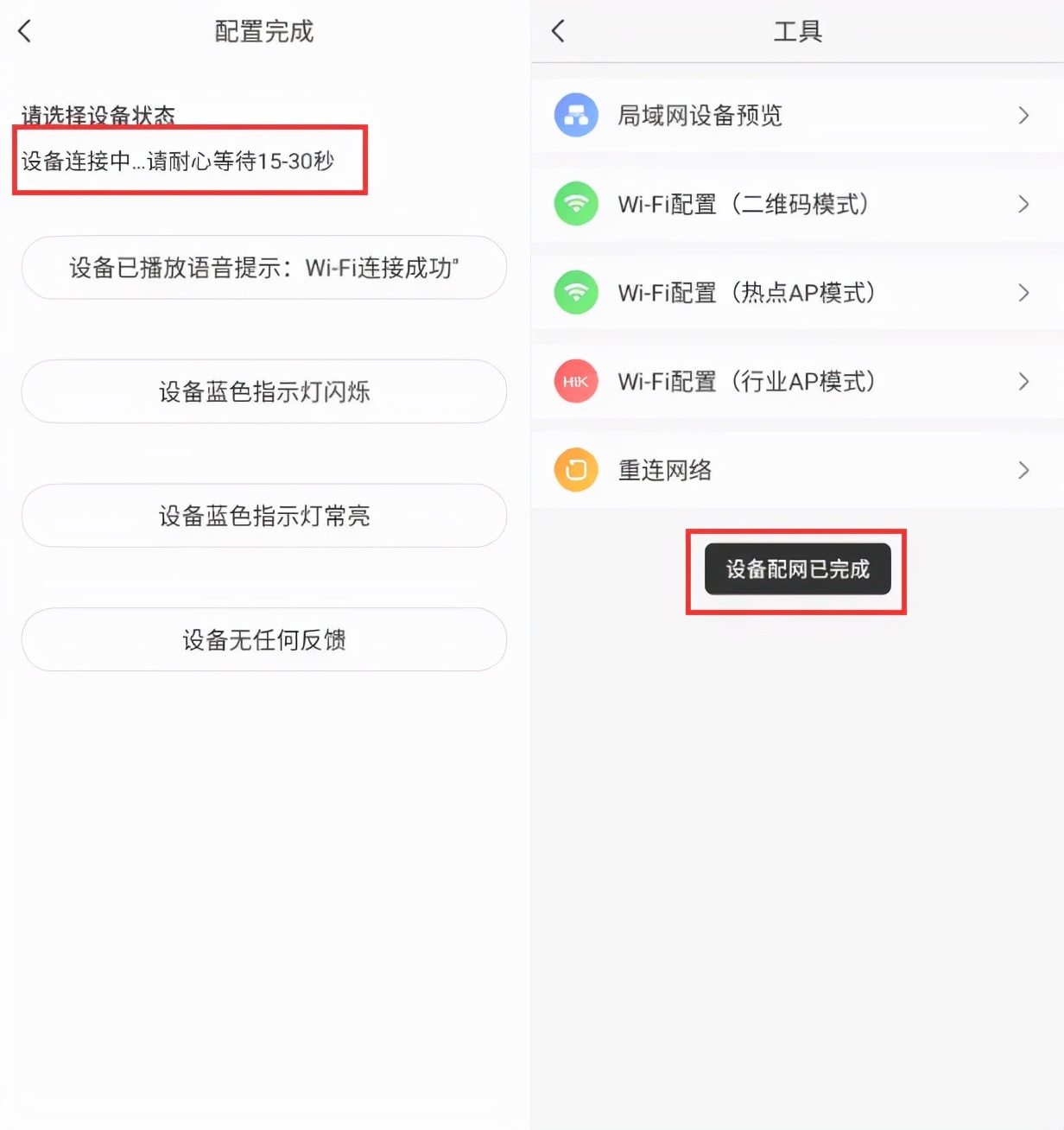Open Wi-Fi配置 行业AP模式 entry
This screenshot has height=1130, width=1064.
pos(1024,381)
